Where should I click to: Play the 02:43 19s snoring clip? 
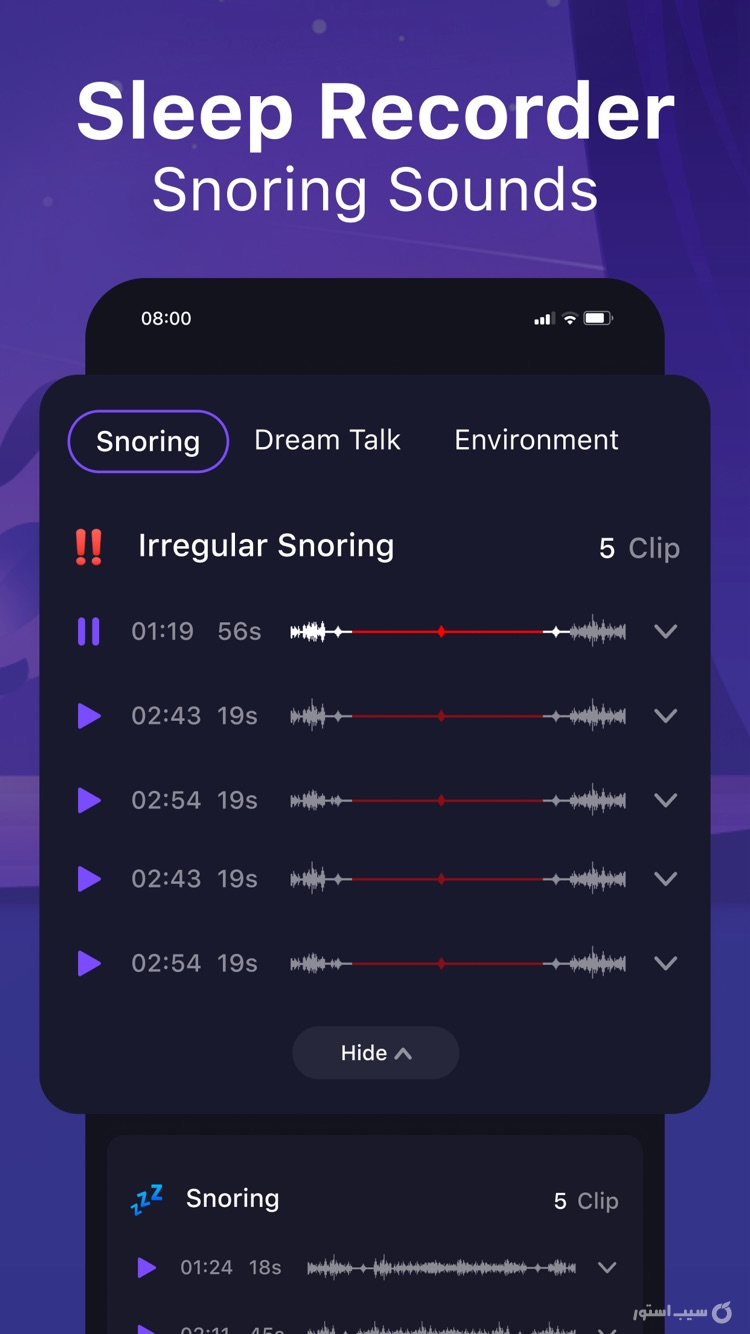coord(90,716)
